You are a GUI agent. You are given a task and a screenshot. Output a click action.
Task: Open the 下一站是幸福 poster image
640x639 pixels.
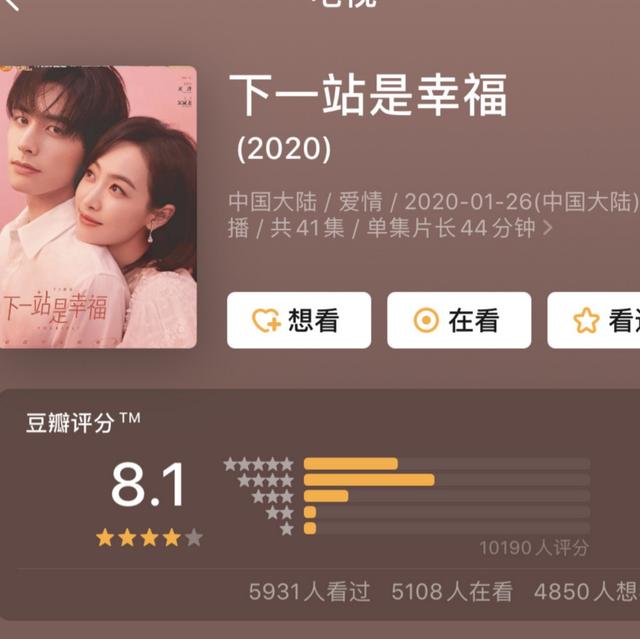point(98,207)
